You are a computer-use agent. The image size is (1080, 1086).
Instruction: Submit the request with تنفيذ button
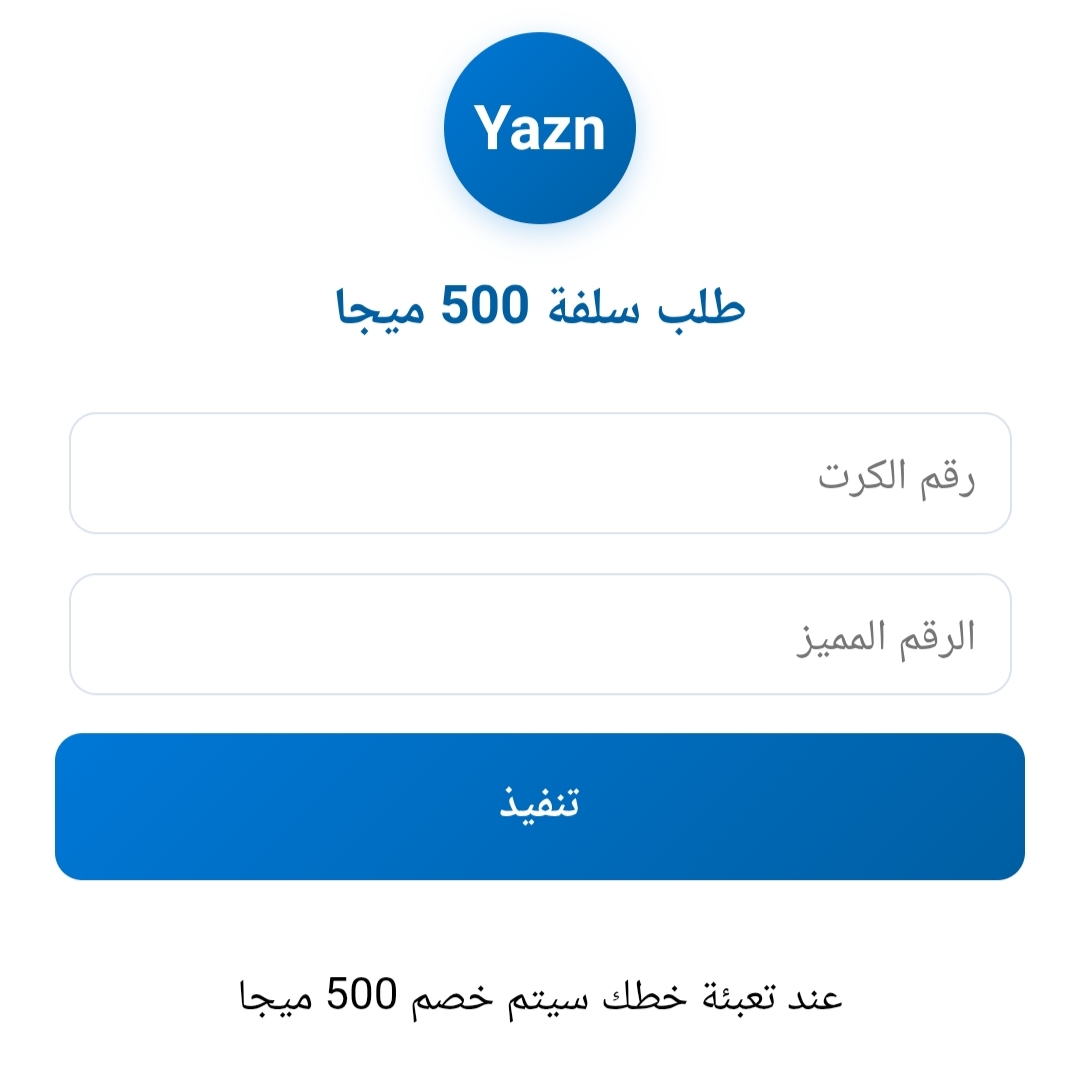click(540, 806)
